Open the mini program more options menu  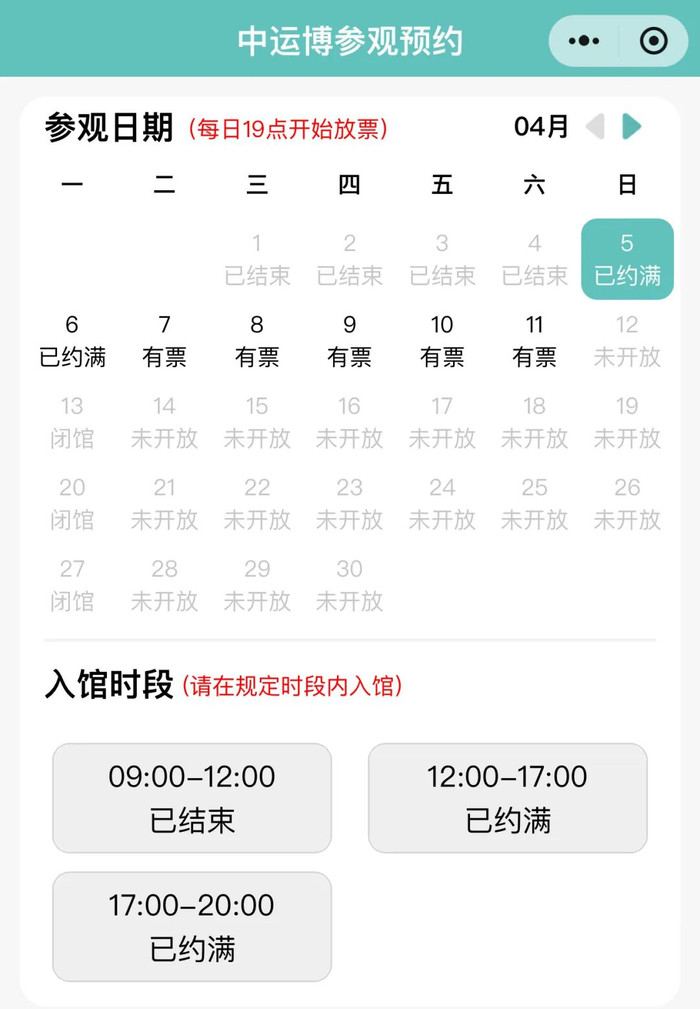(x=583, y=41)
